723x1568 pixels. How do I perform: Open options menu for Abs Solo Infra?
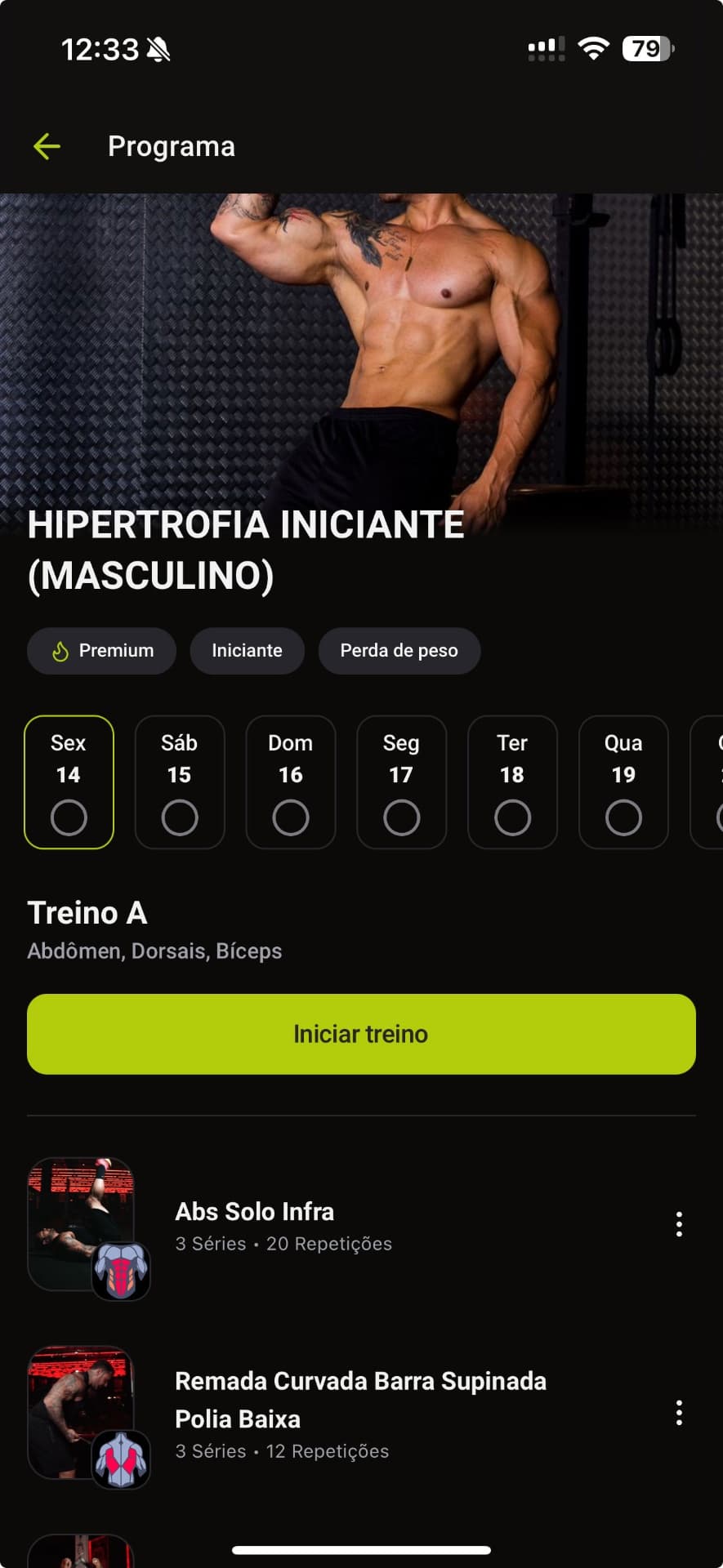[x=679, y=1224]
